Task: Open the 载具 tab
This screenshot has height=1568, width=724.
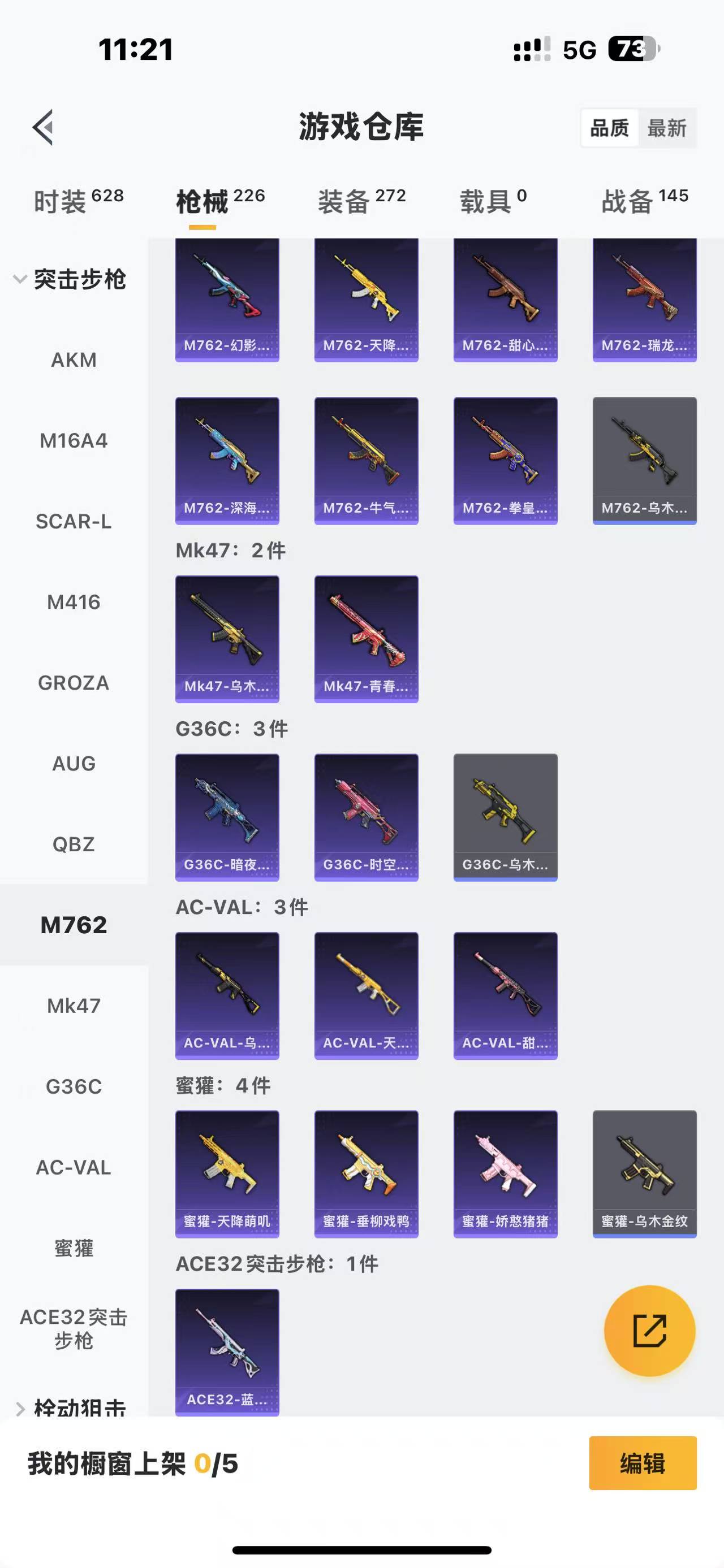Action: tap(493, 201)
